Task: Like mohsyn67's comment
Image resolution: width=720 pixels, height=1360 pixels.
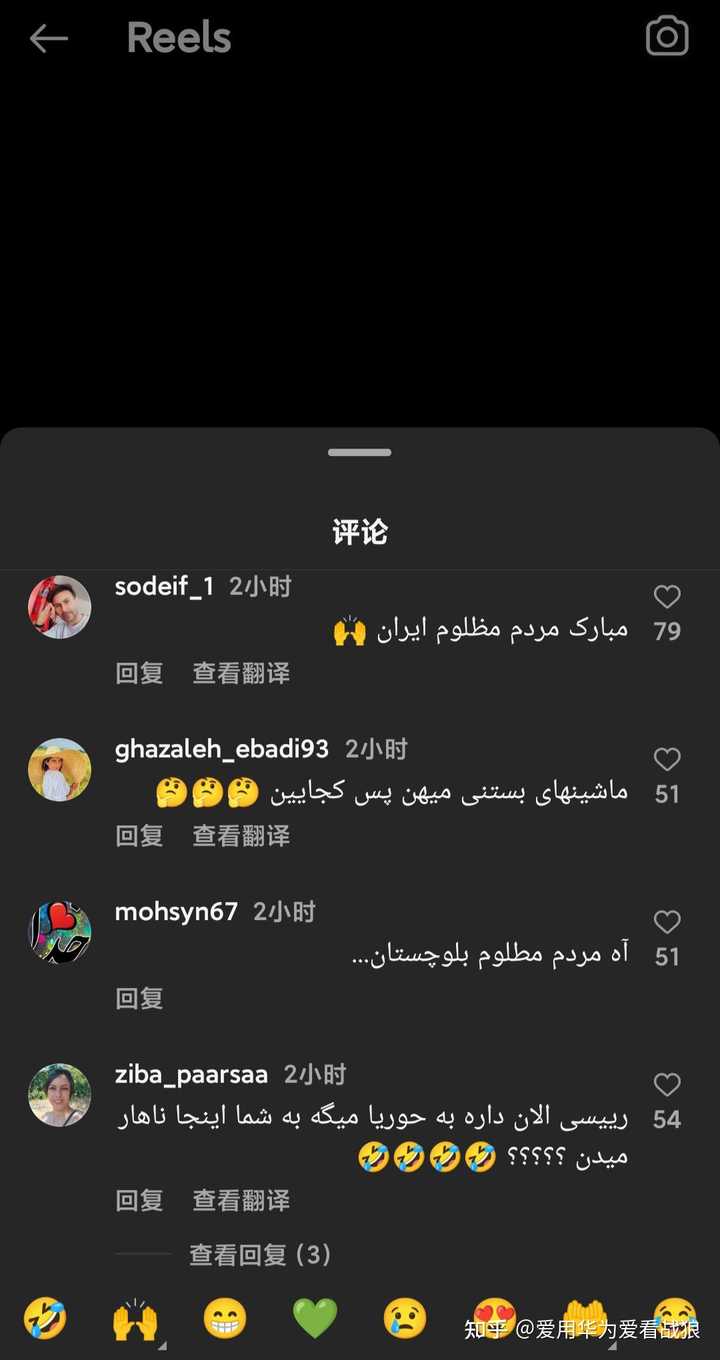Action: 667,922
